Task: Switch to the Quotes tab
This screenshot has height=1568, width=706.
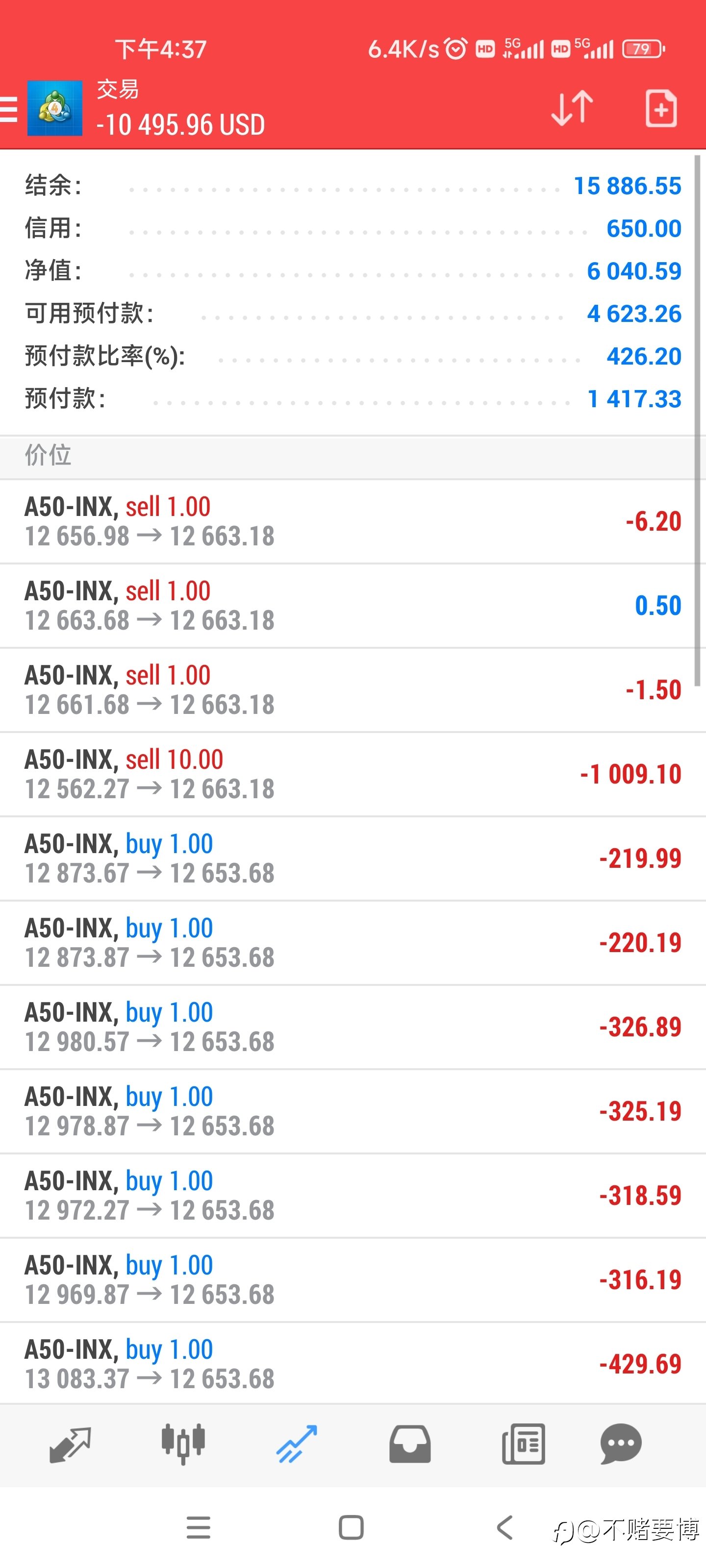Action: coord(70,1445)
